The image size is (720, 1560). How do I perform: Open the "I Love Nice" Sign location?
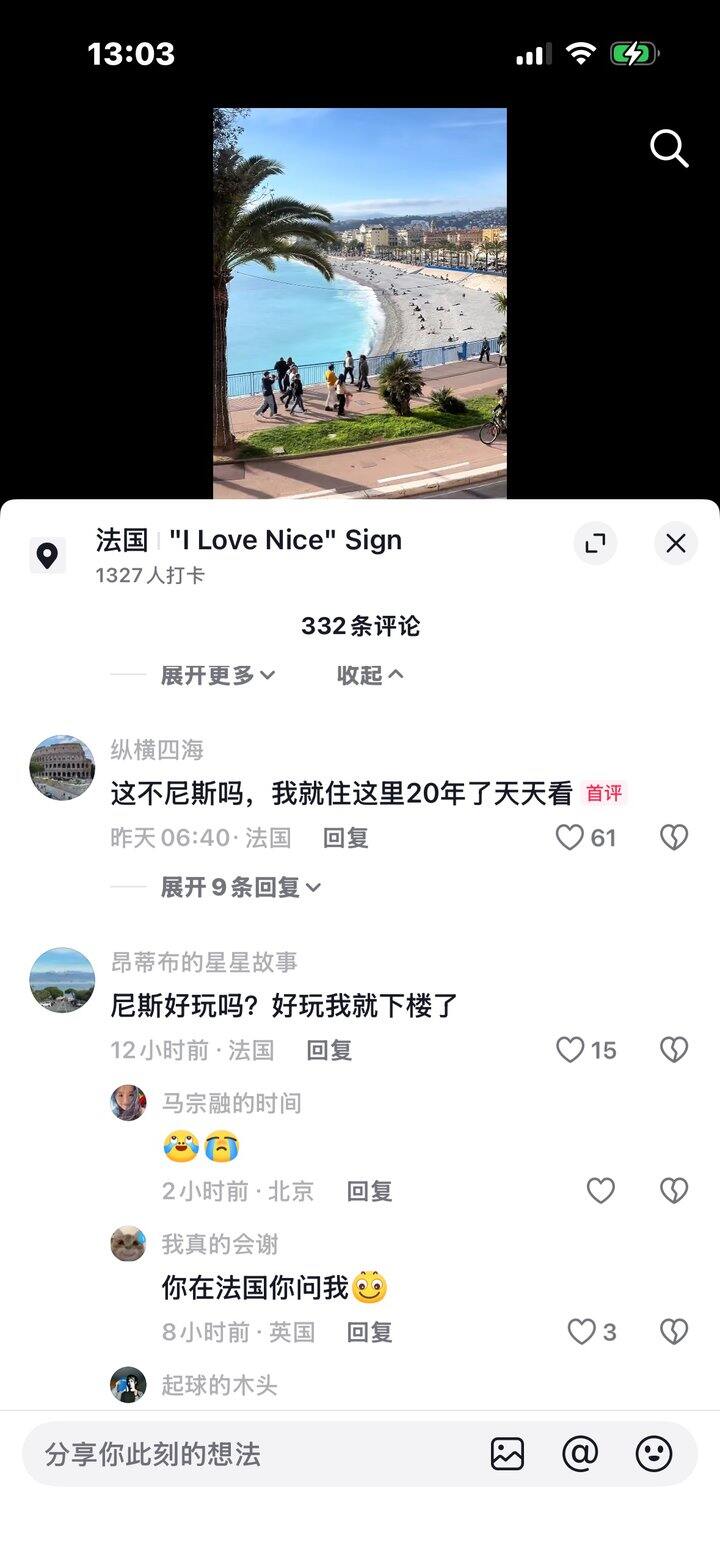coord(285,540)
